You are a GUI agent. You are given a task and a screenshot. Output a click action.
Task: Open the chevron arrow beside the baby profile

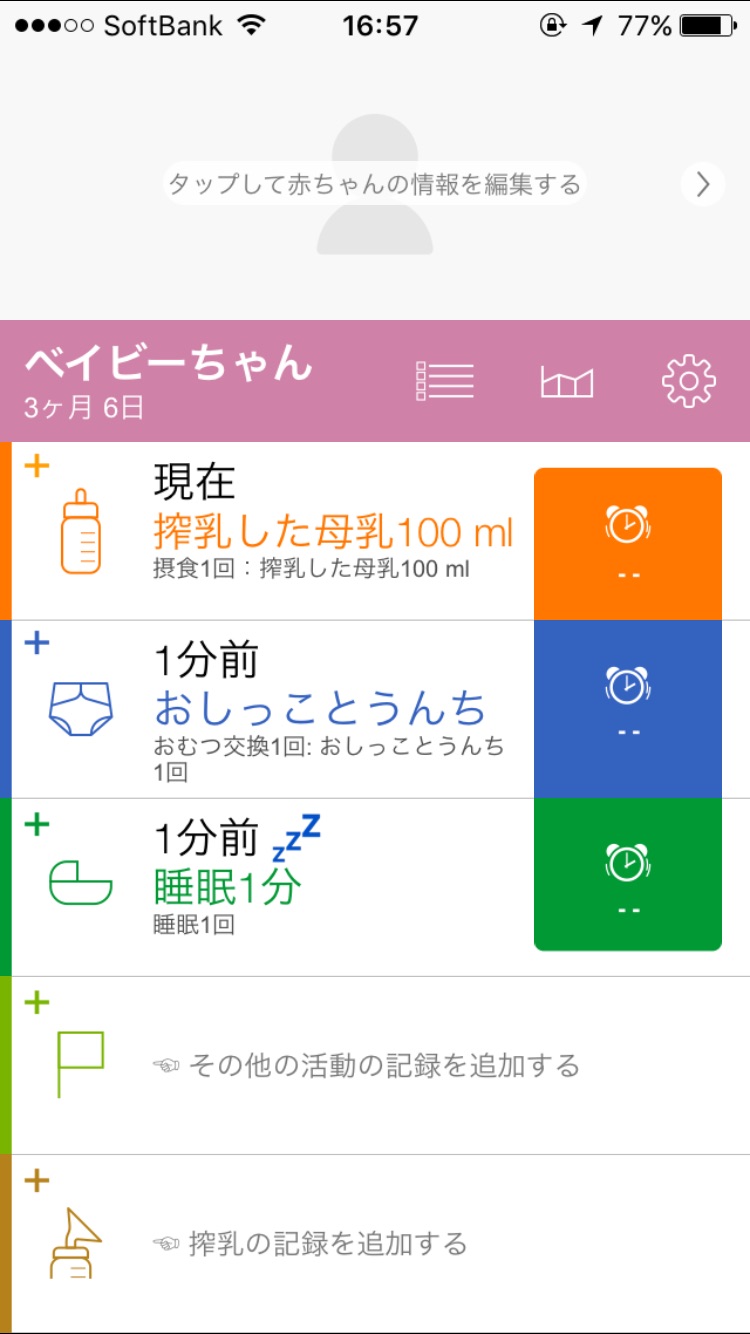703,184
